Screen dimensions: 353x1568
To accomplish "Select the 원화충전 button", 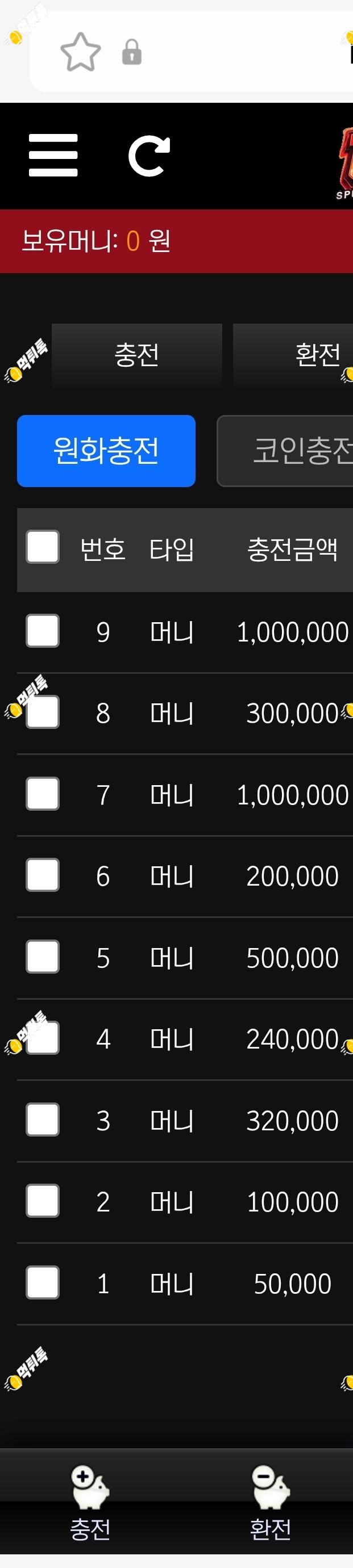I will (106, 451).
